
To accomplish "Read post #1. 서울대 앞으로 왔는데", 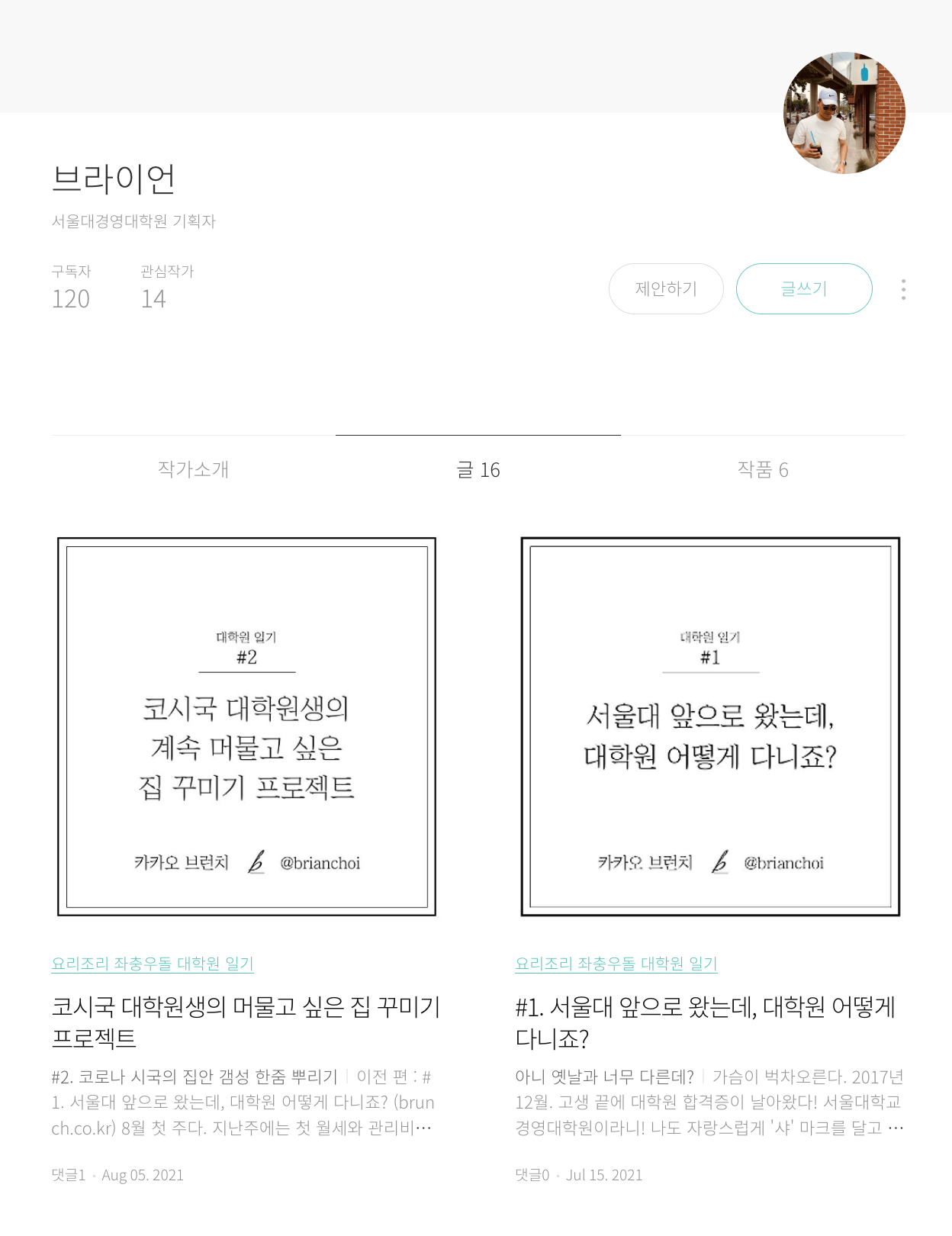I will coord(706,1022).
